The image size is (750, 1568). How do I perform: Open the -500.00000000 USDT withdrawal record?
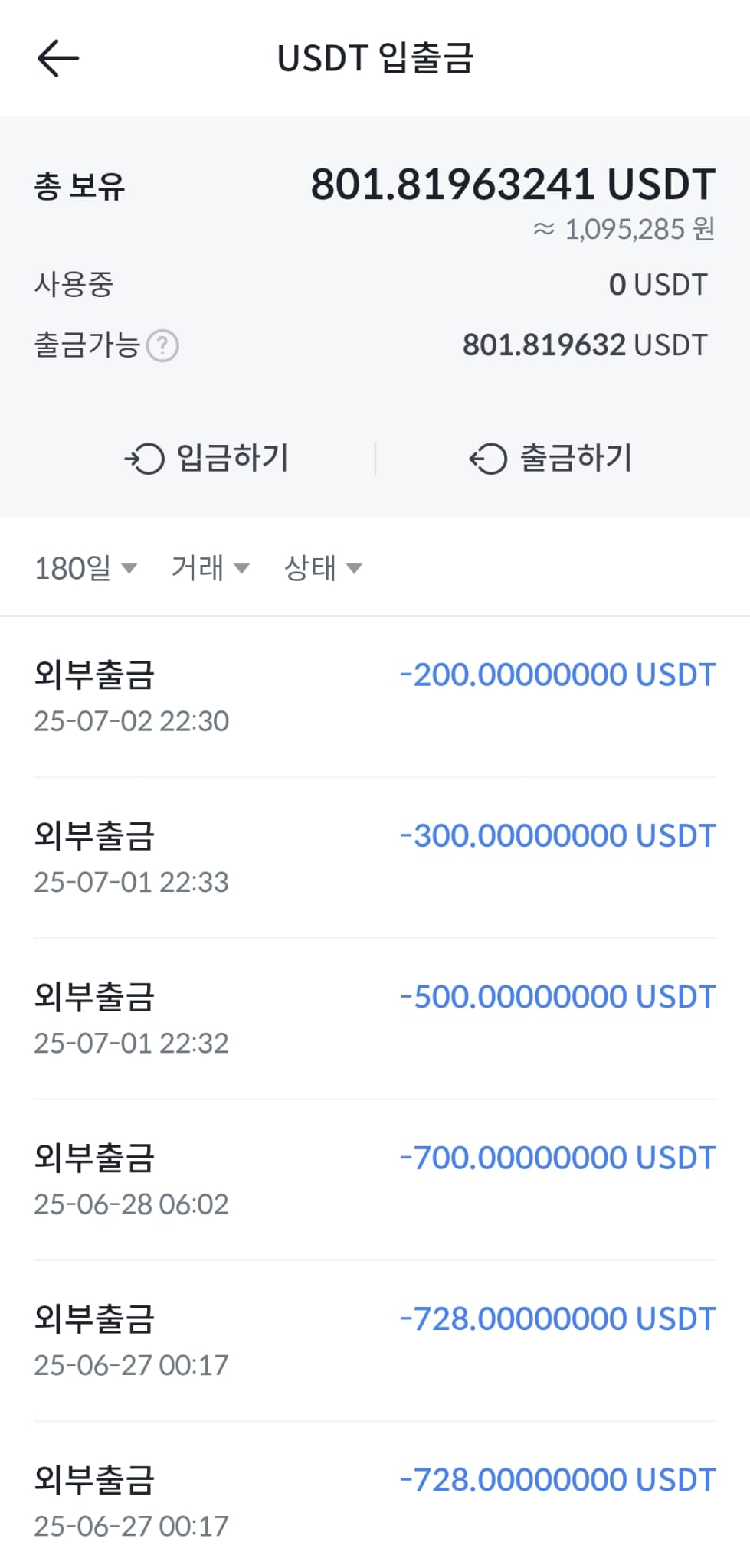[x=375, y=1019]
